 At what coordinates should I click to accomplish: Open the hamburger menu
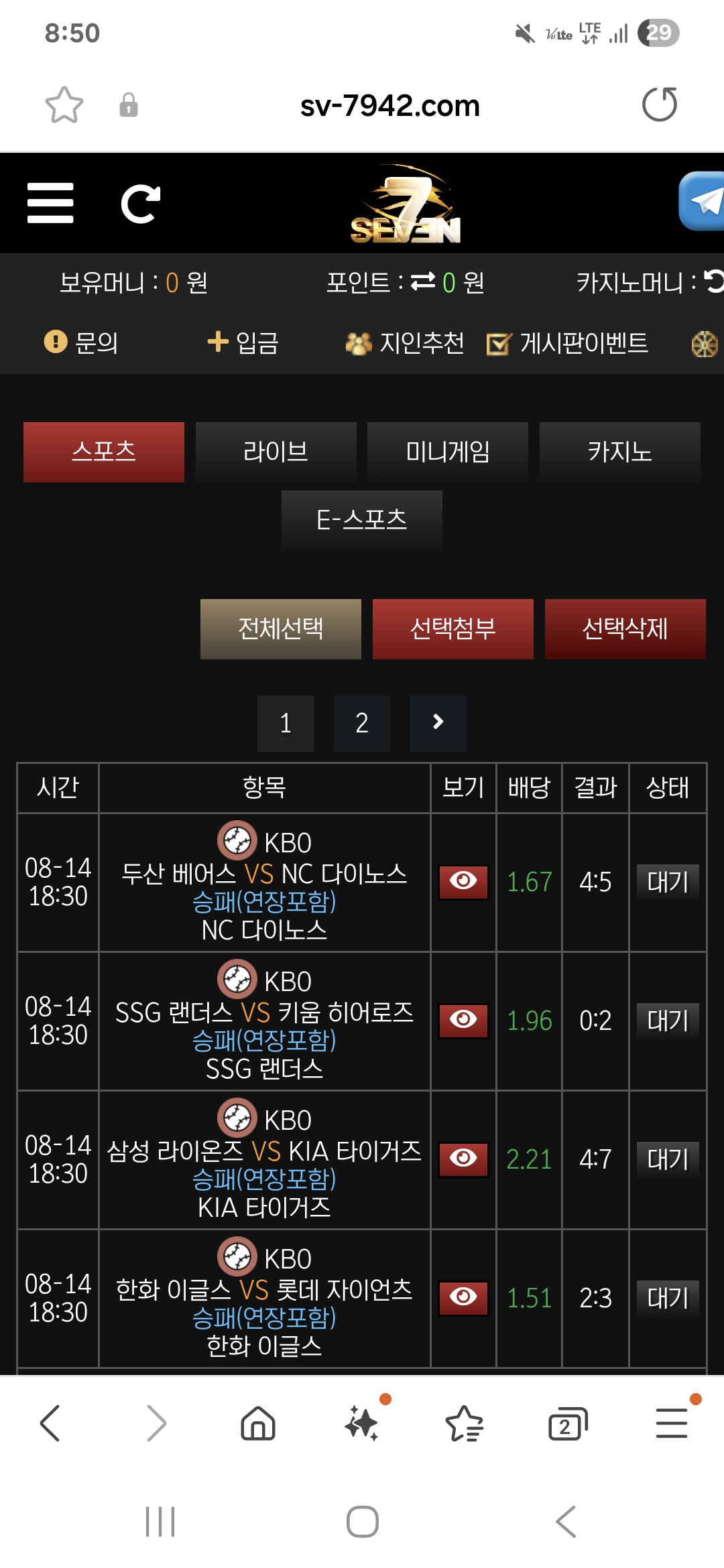click(50, 203)
